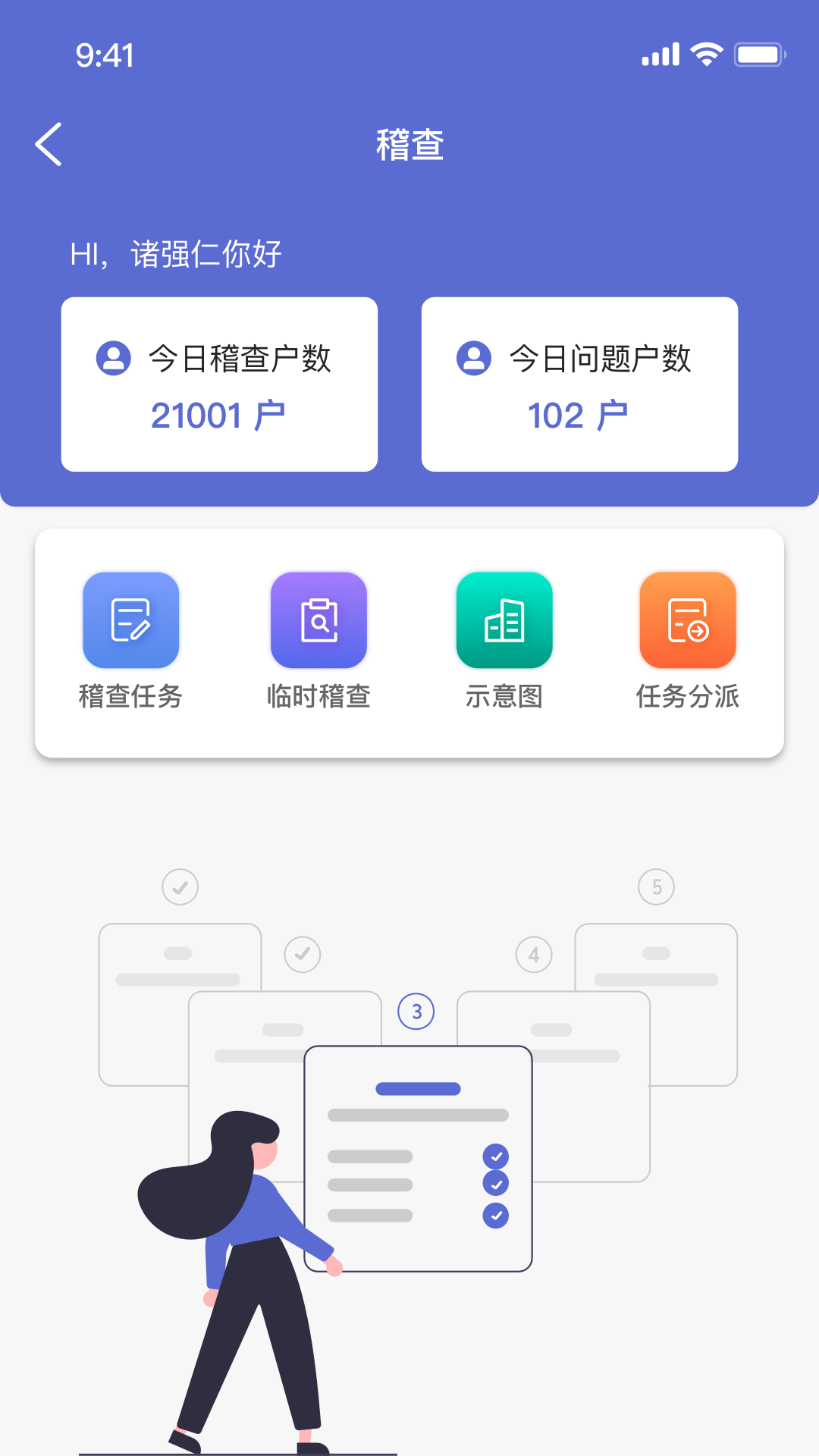Open the 今日稽查户数 21001户 card
Screen dimensions: 819x1456
[x=219, y=384]
